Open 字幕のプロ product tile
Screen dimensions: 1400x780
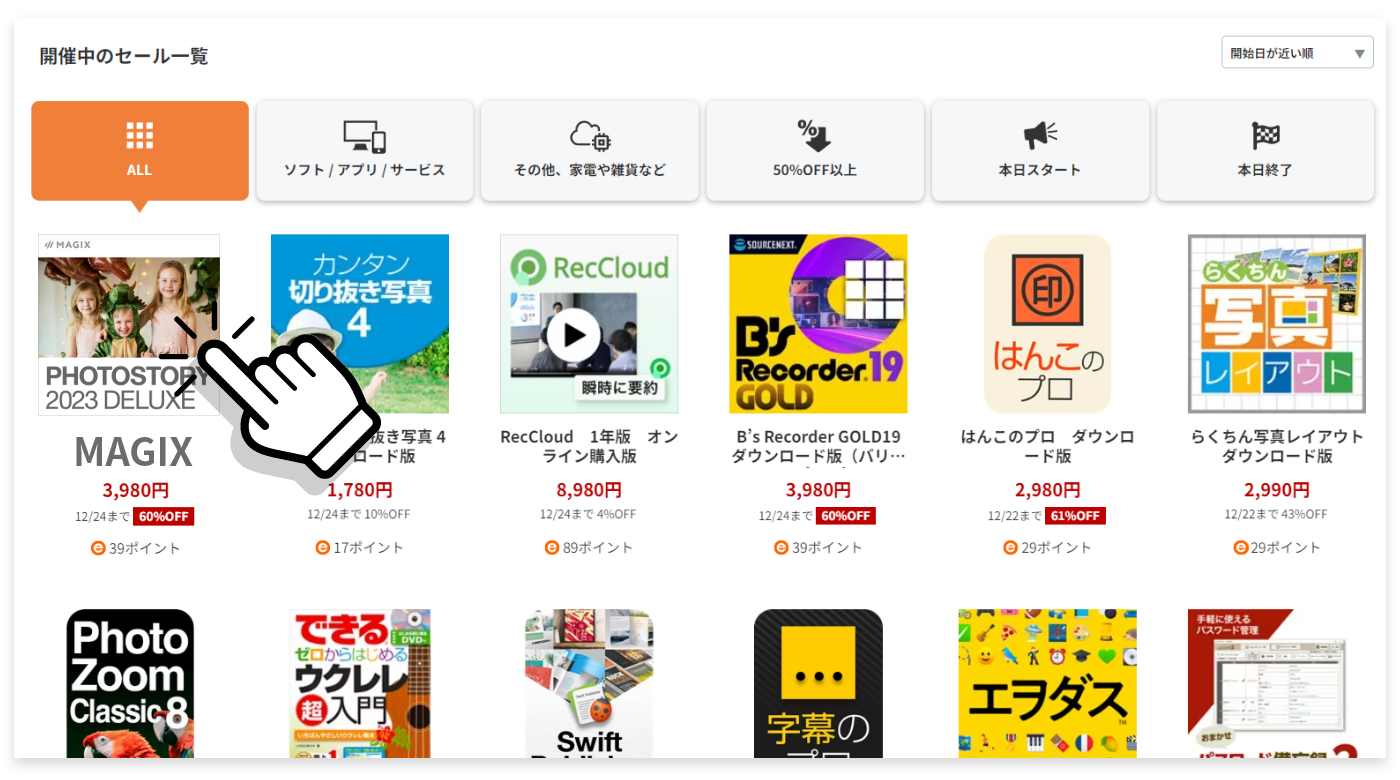[818, 683]
